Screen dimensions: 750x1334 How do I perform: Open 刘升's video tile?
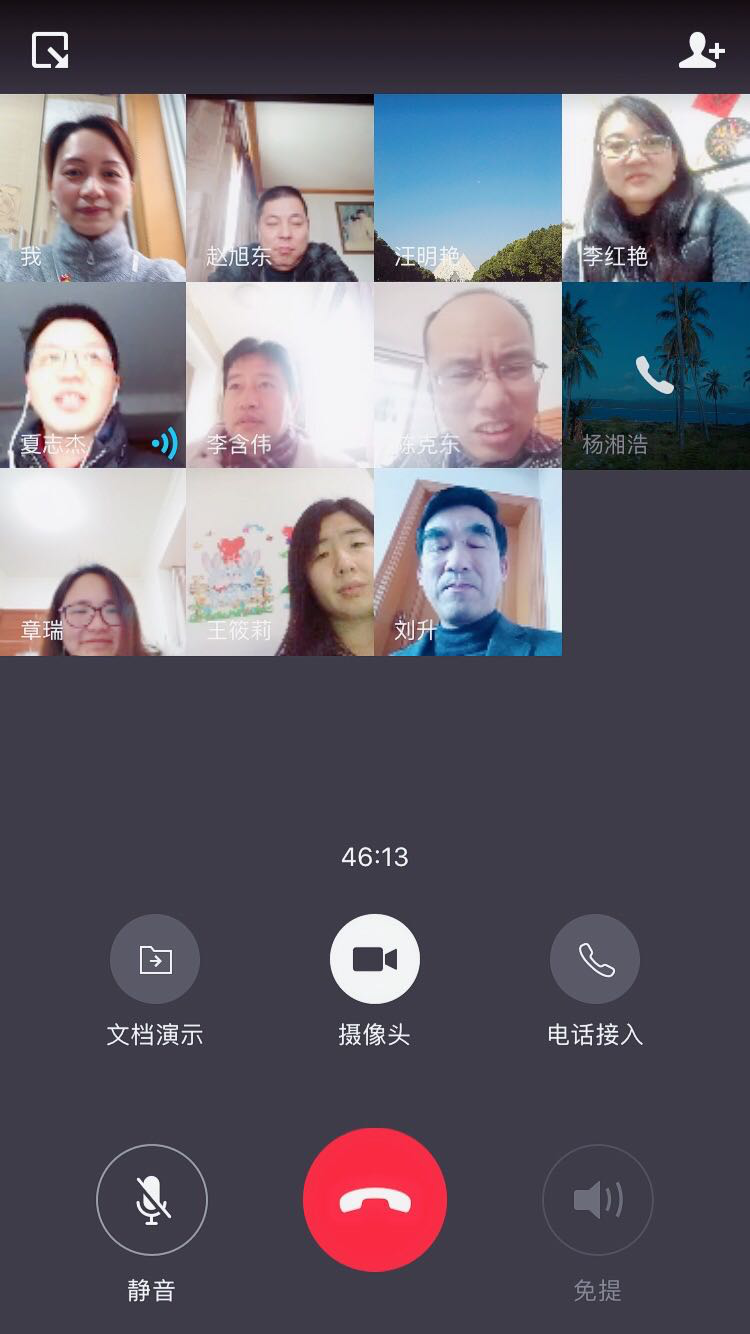pyautogui.click(x=468, y=562)
